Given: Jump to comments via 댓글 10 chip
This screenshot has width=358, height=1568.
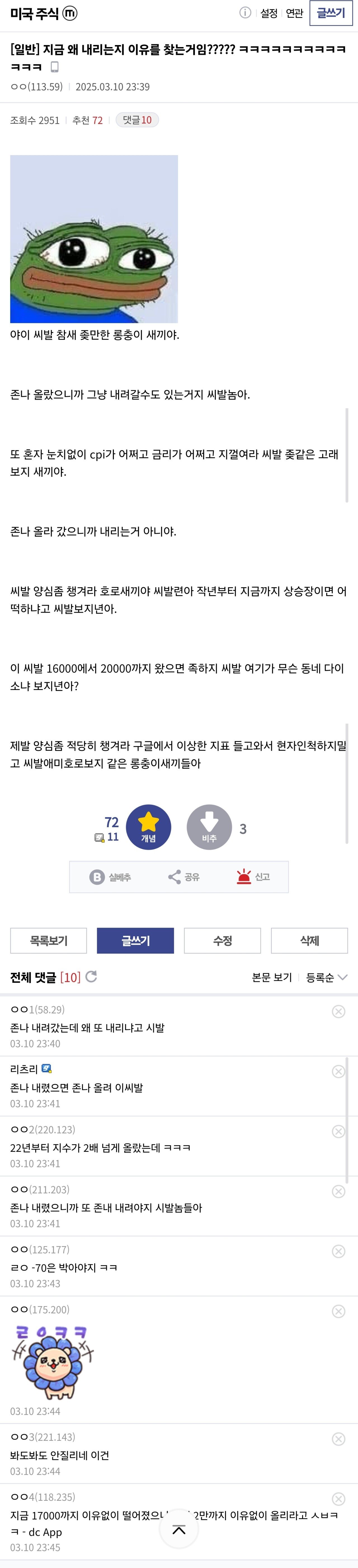Looking at the screenshot, I should click(x=137, y=120).
